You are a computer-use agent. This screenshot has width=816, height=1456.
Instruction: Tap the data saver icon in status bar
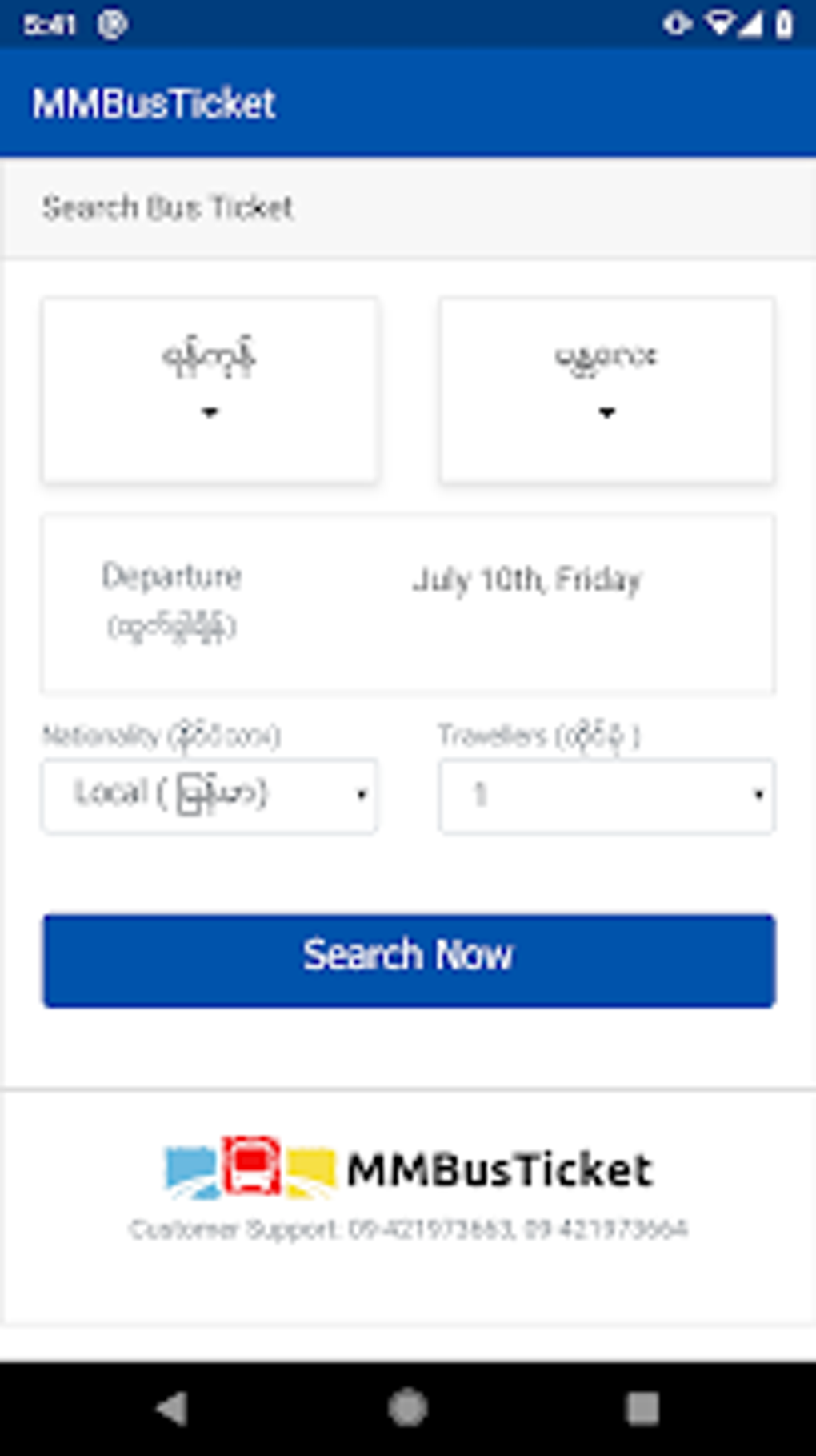(x=678, y=24)
